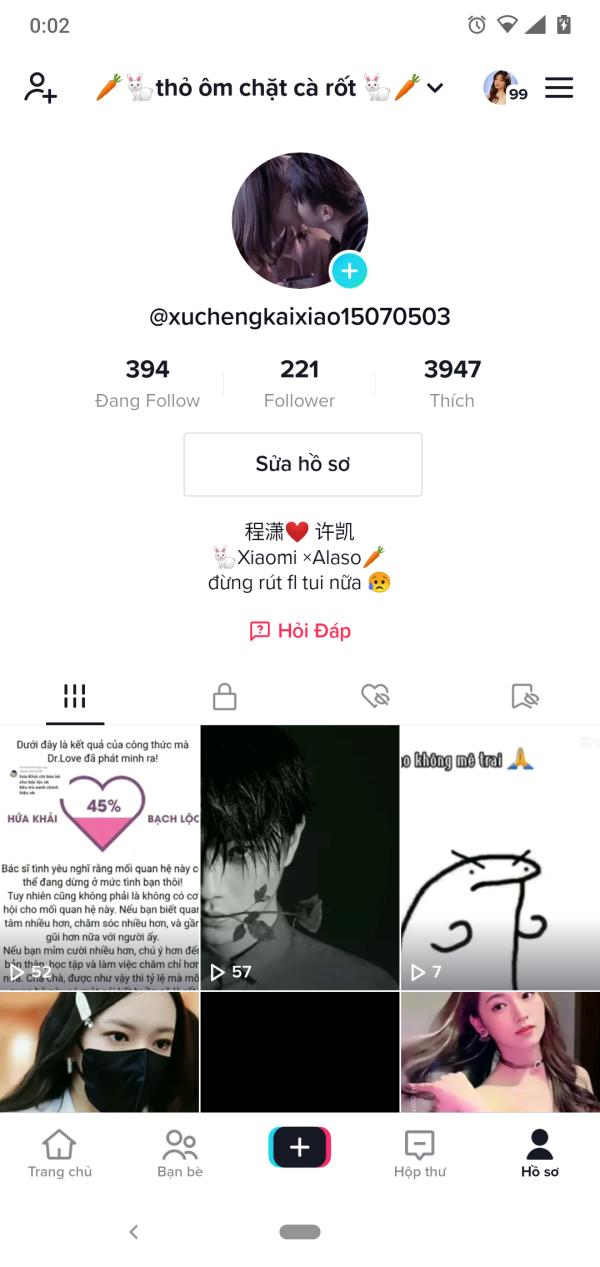This screenshot has width=600, height=1267.
Task: Open the avatar with 99 badge
Action: [503, 88]
